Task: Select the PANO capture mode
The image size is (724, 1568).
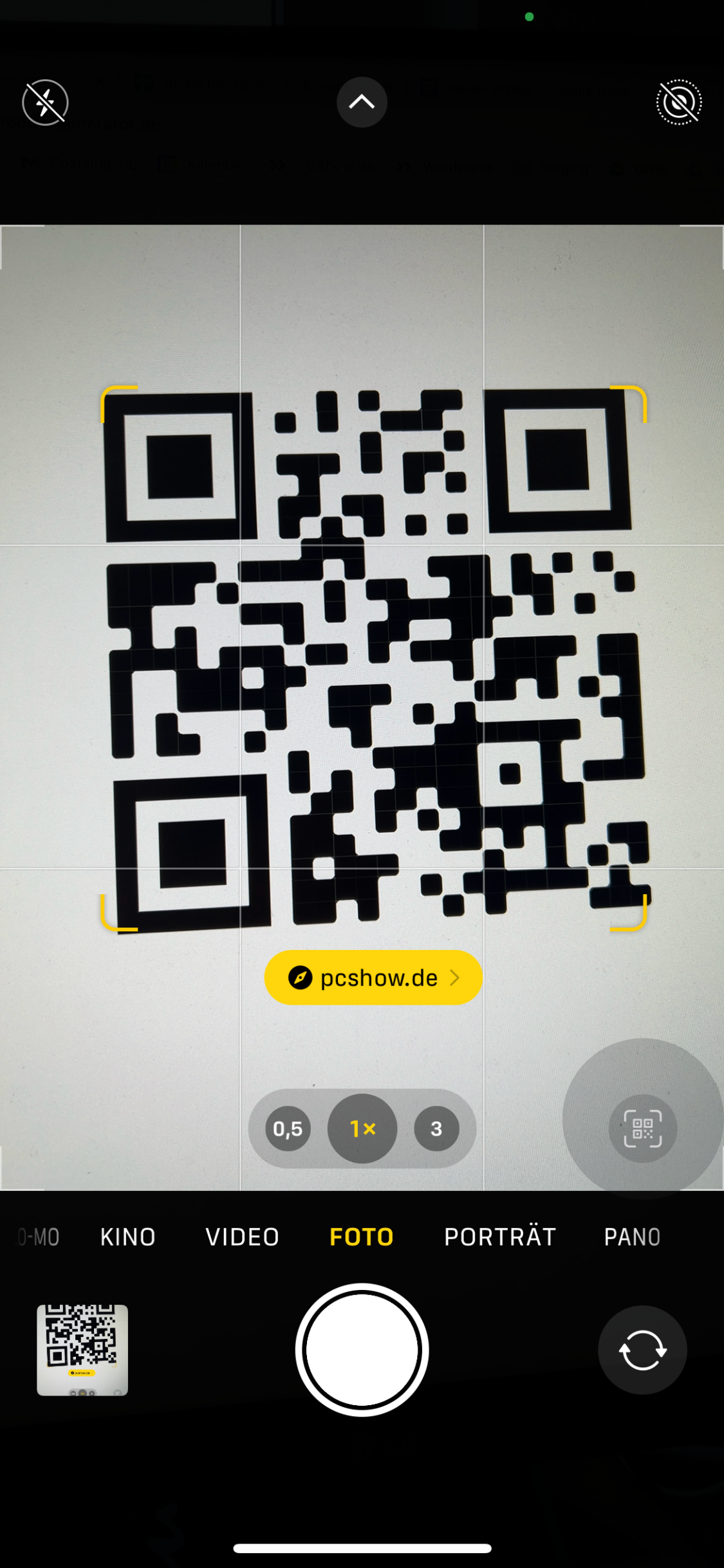Action: (x=632, y=1237)
